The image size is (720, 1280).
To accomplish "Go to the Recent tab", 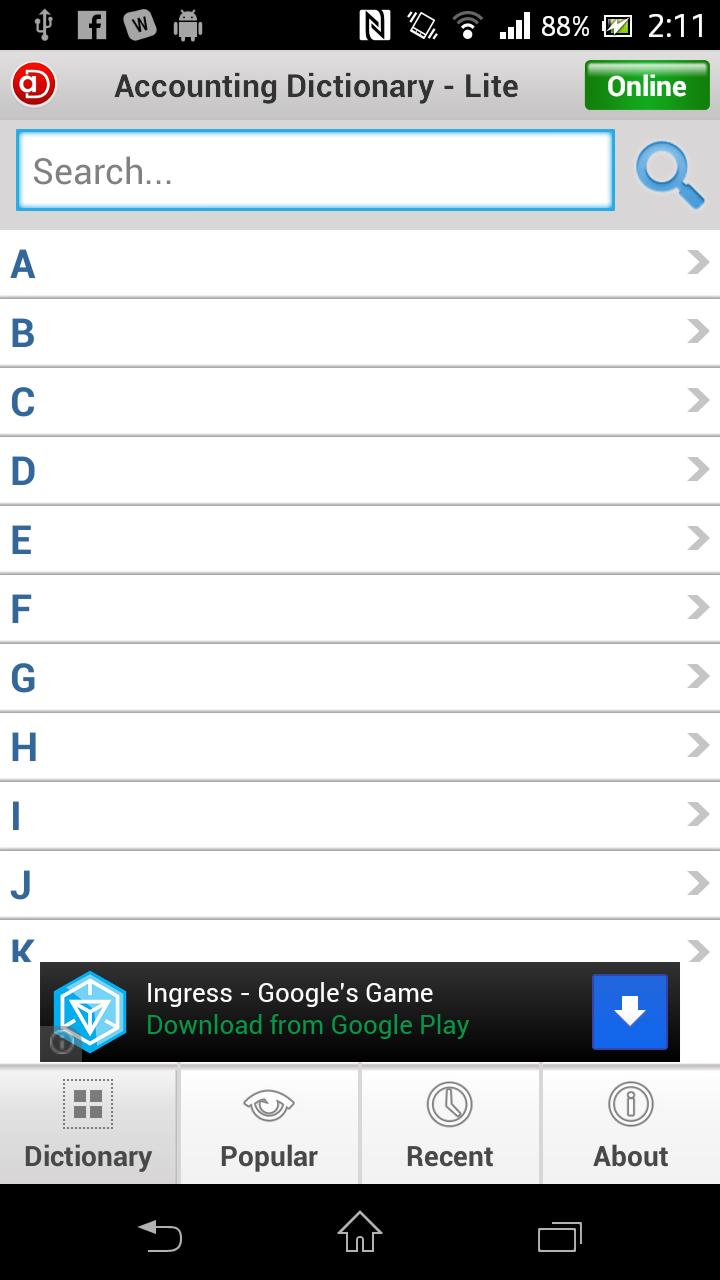I will (450, 1126).
